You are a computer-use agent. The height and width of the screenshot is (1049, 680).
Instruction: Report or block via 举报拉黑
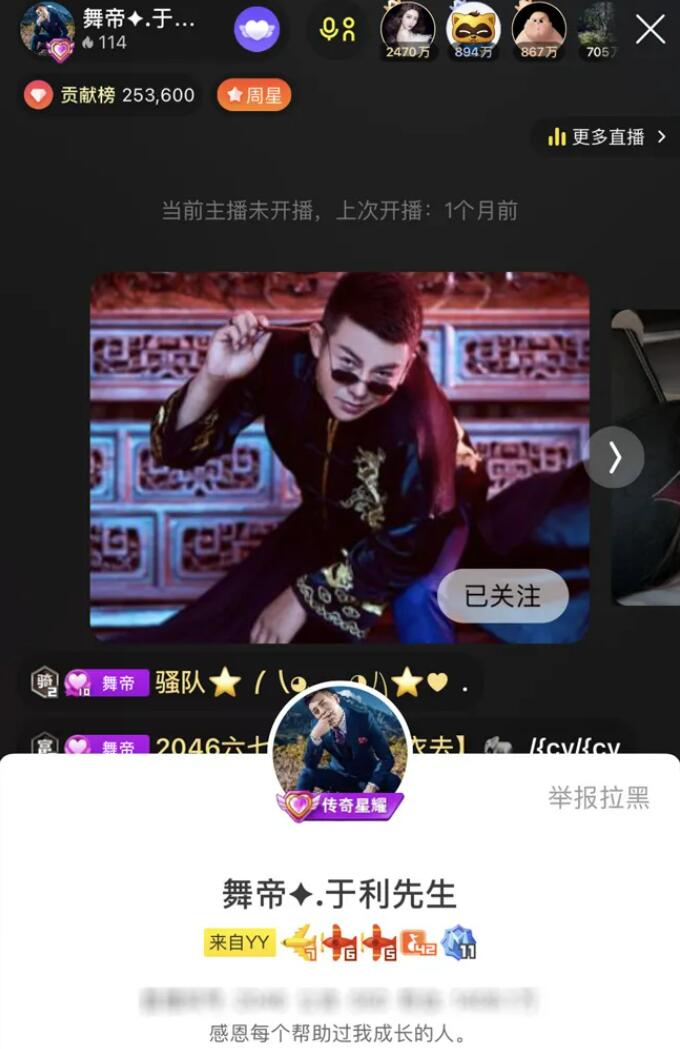tap(598, 797)
